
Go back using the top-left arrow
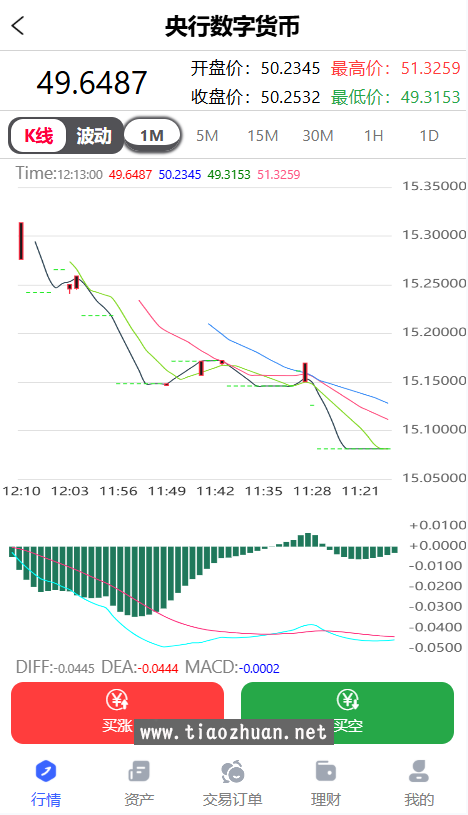[x=18, y=25]
